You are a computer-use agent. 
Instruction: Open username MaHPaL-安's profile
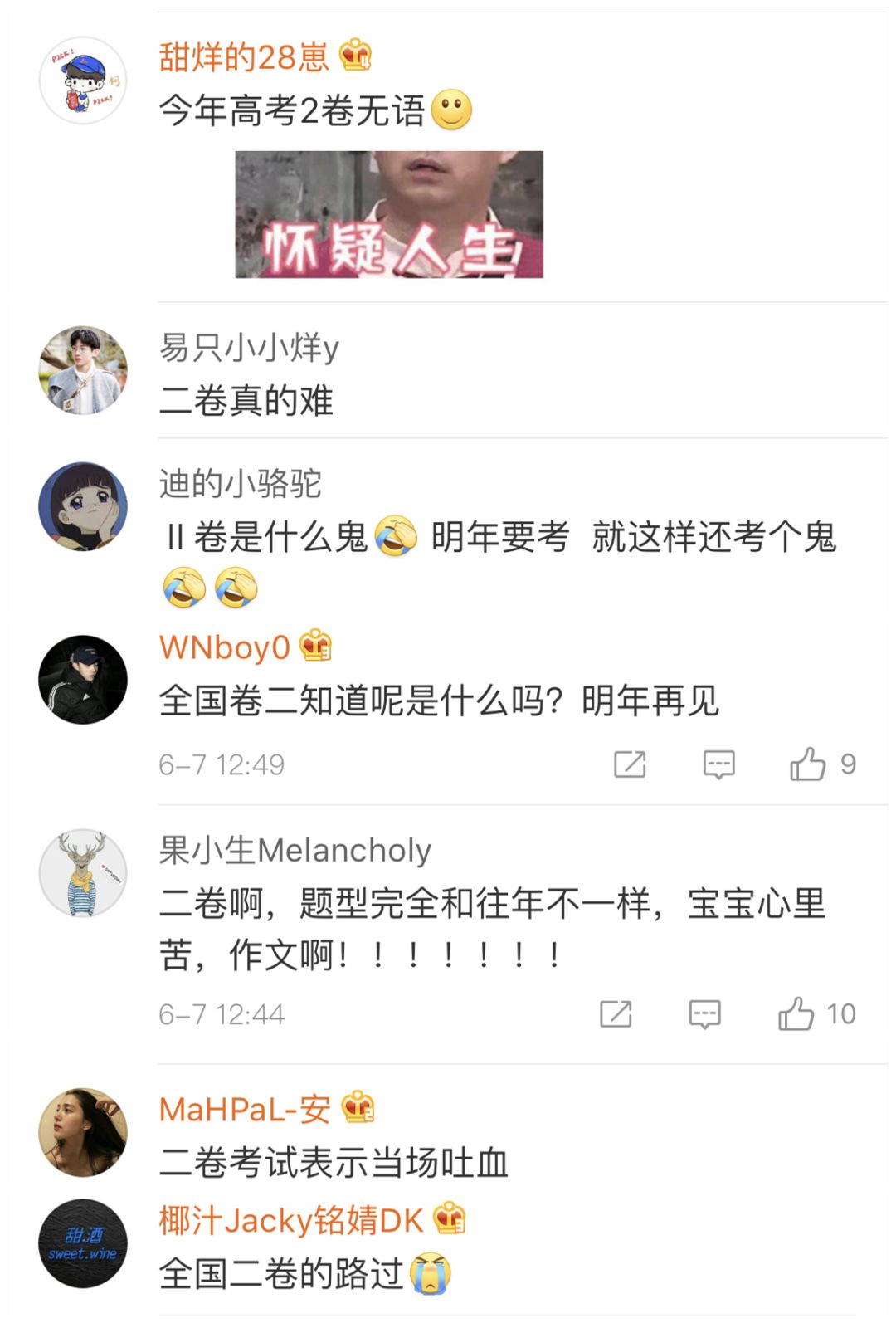pyautogui.click(x=245, y=1110)
